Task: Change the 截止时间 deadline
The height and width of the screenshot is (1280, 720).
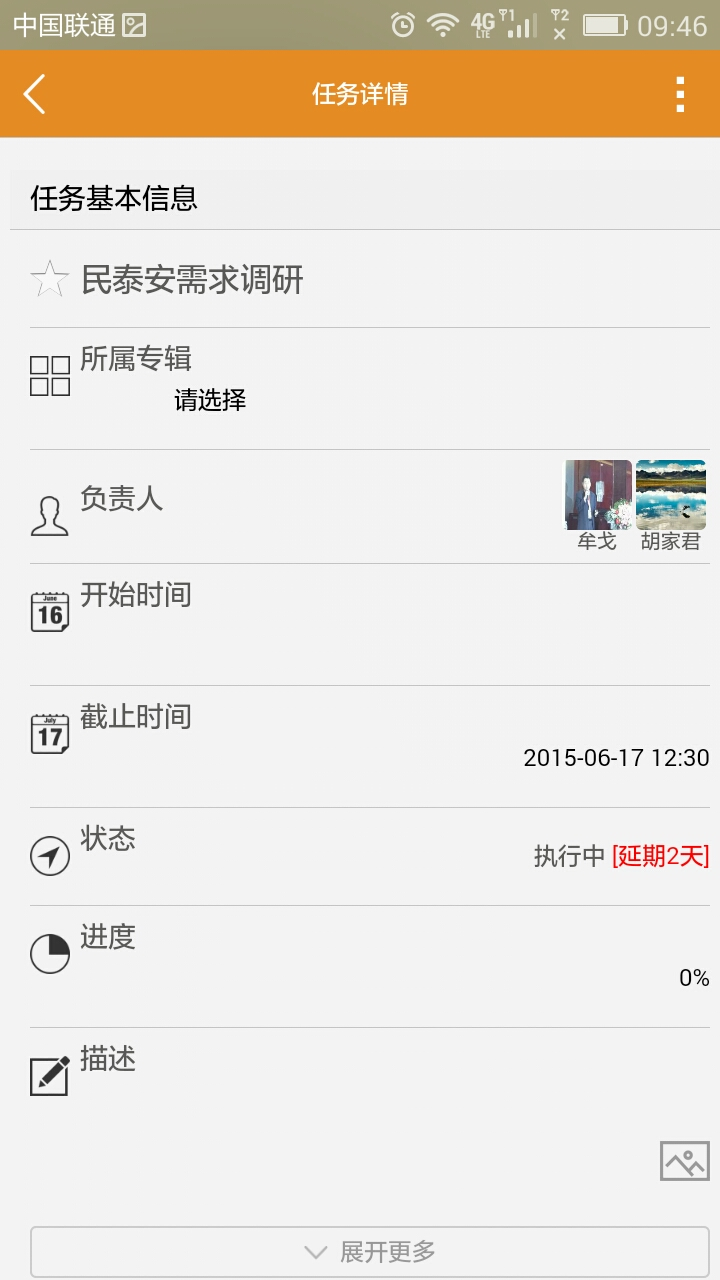Action: (616, 758)
